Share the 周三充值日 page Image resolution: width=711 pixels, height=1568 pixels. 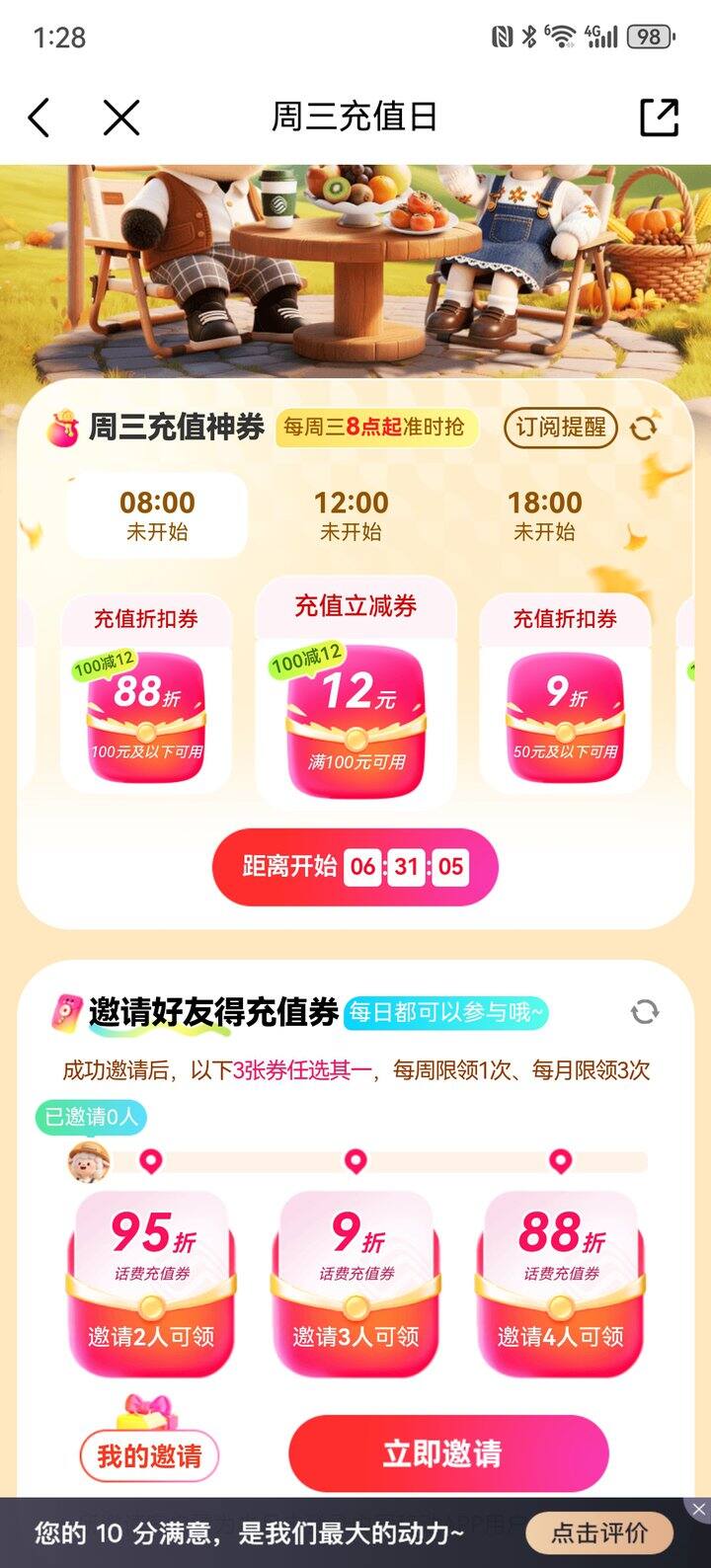659,118
